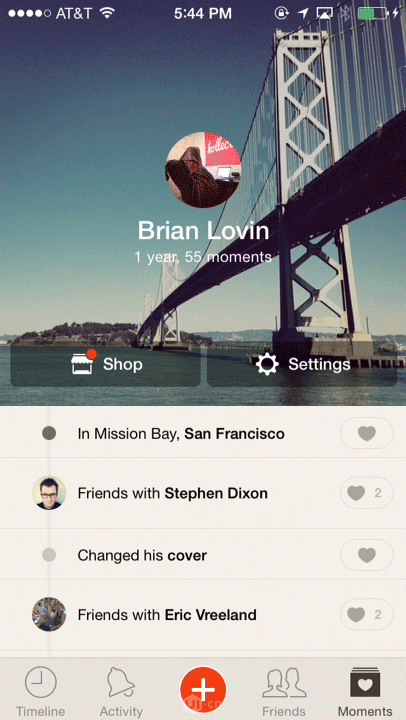Like the Friends with Stephen Dixon moment
The image size is (406, 720).
click(x=367, y=493)
